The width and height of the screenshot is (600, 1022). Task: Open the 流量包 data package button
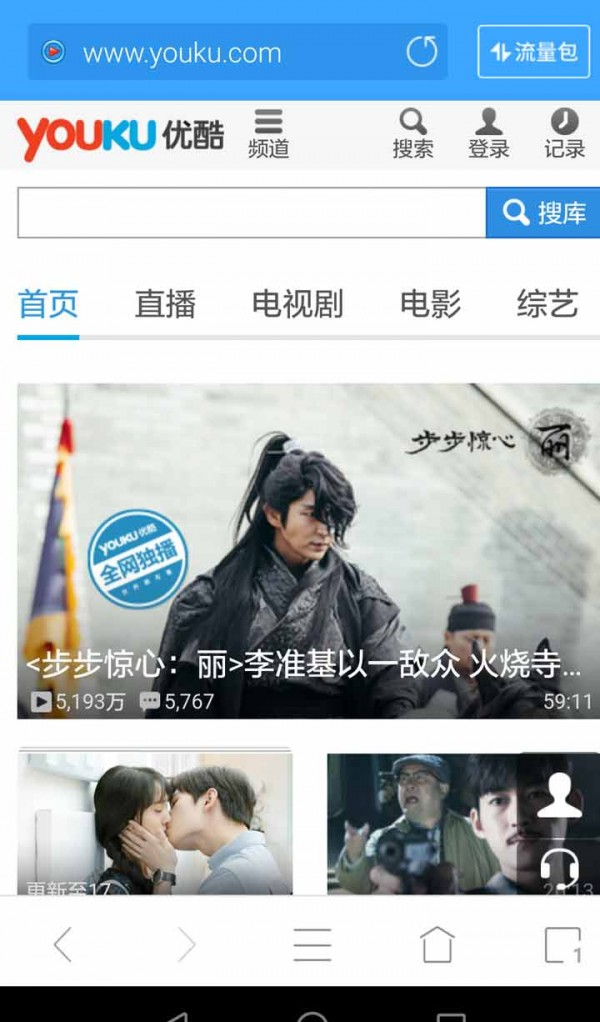(x=534, y=52)
